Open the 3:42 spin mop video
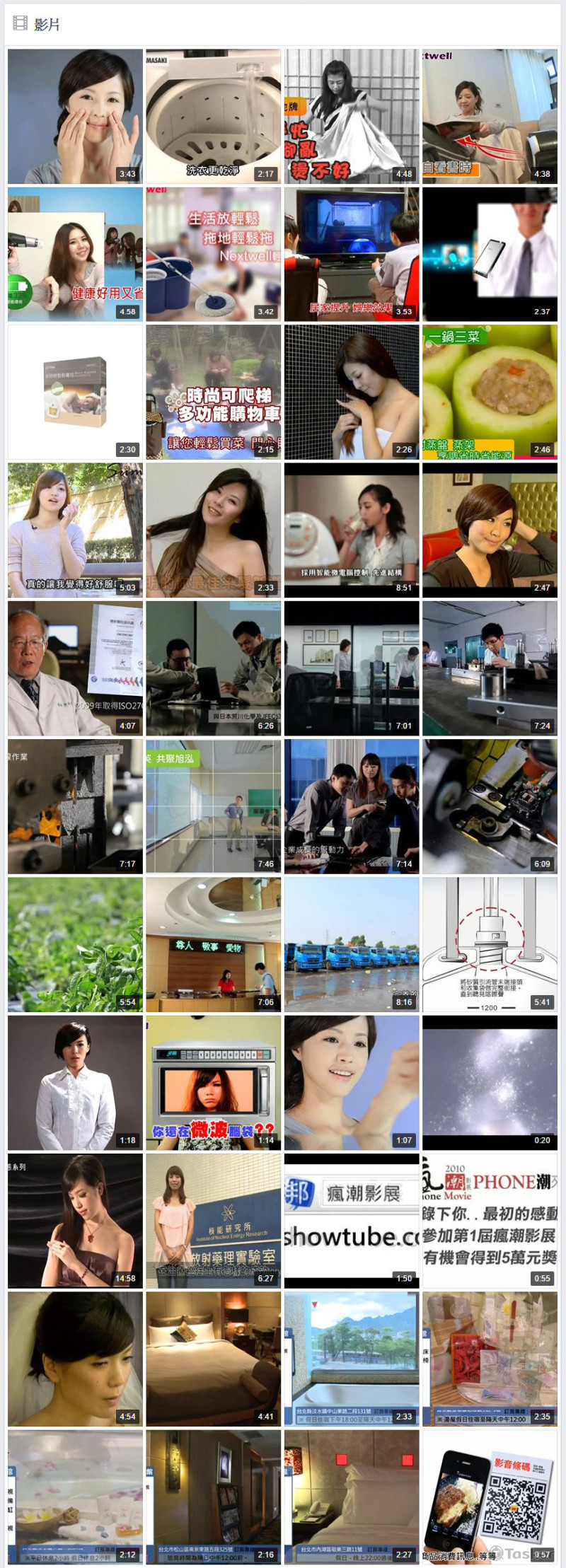The width and height of the screenshot is (566, 1568). point(213,254)
